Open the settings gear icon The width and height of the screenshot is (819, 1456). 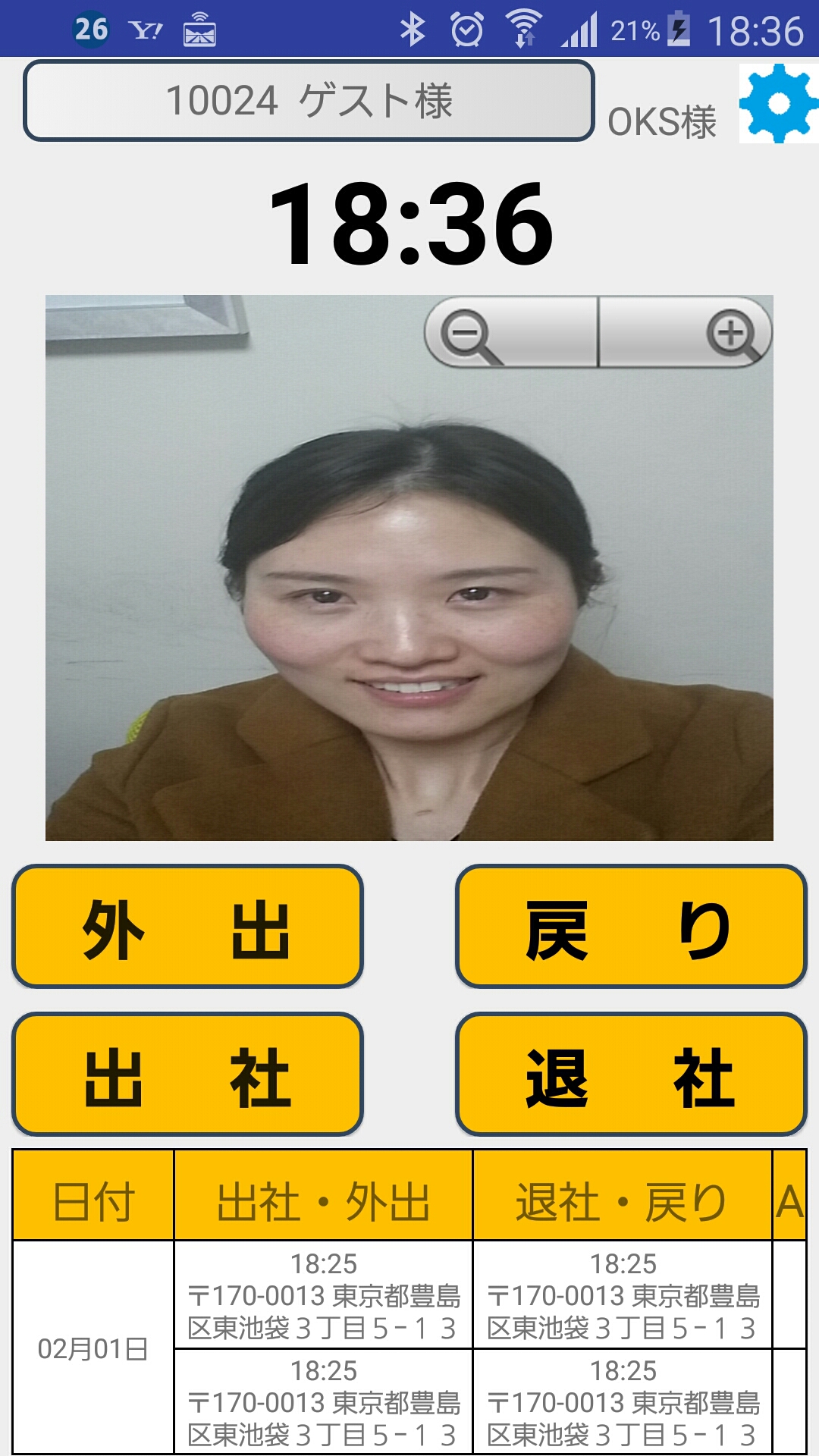[779, 103]
